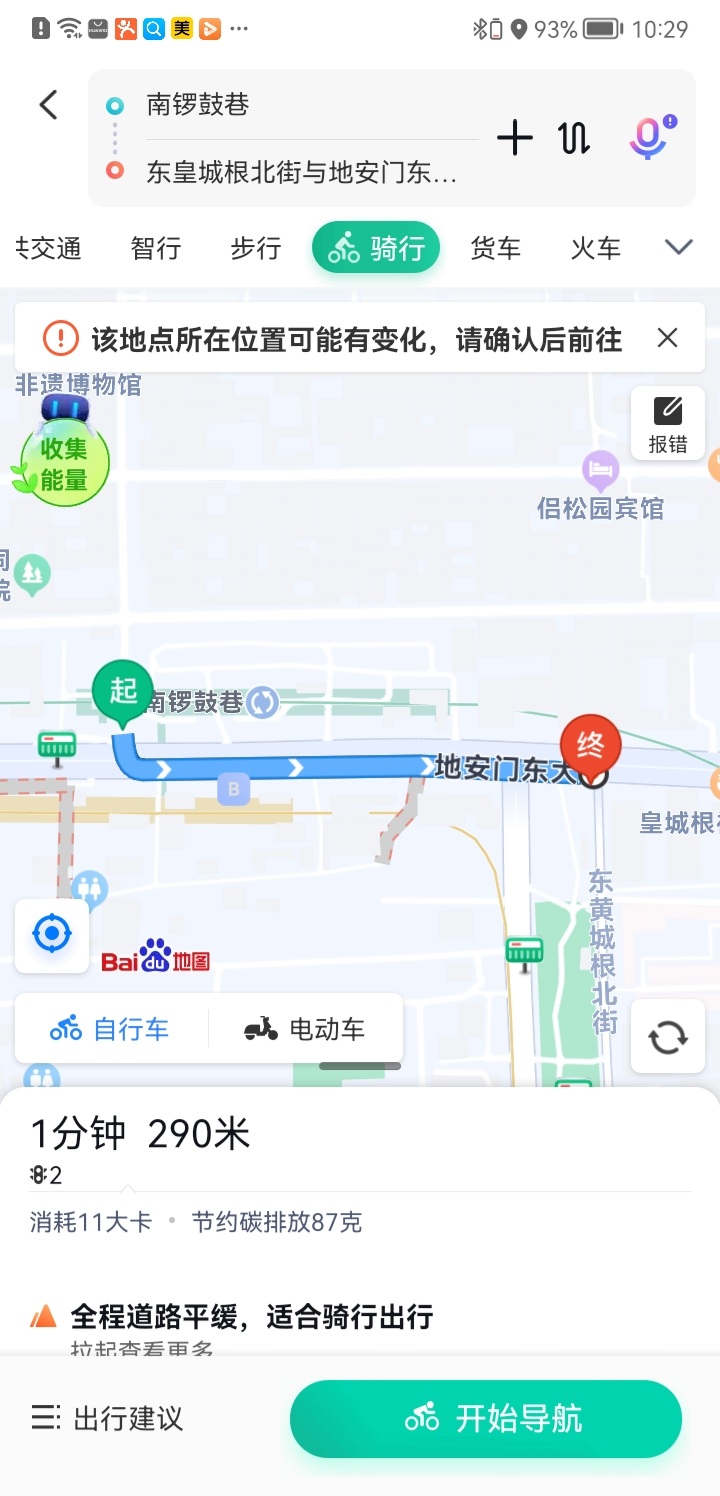Refresh the route with the circular arrows

point(668,1037)
